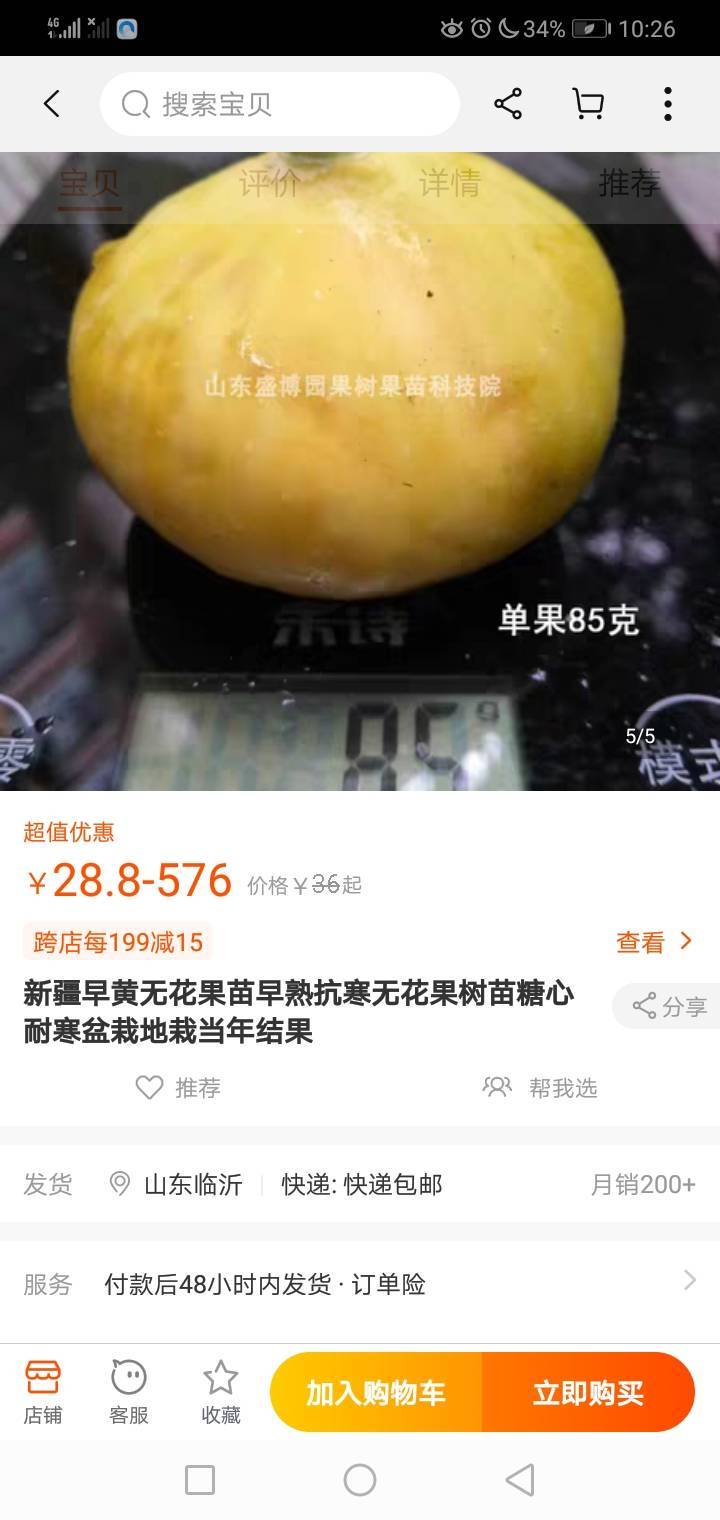
Task: Open the three-dot overflow menu
Action: point(667,104)
